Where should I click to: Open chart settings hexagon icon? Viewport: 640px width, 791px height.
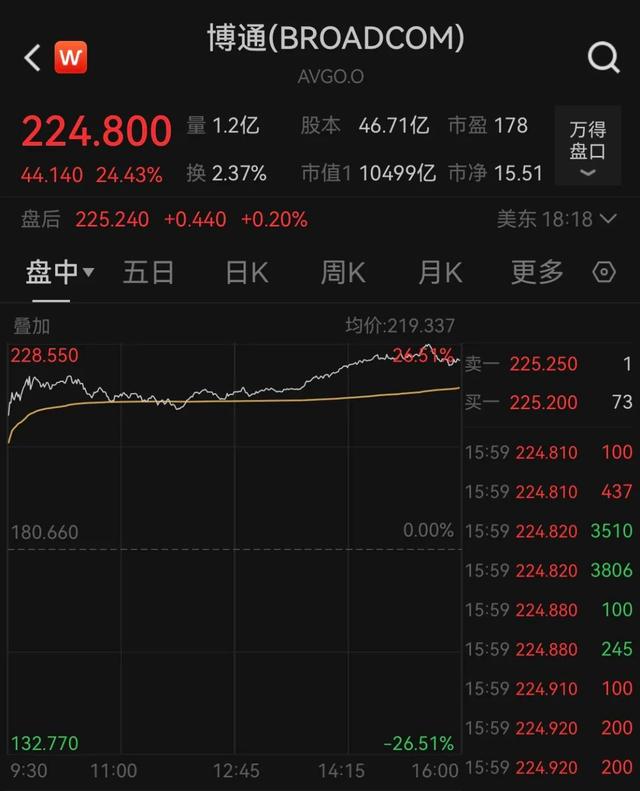[604, 272]
